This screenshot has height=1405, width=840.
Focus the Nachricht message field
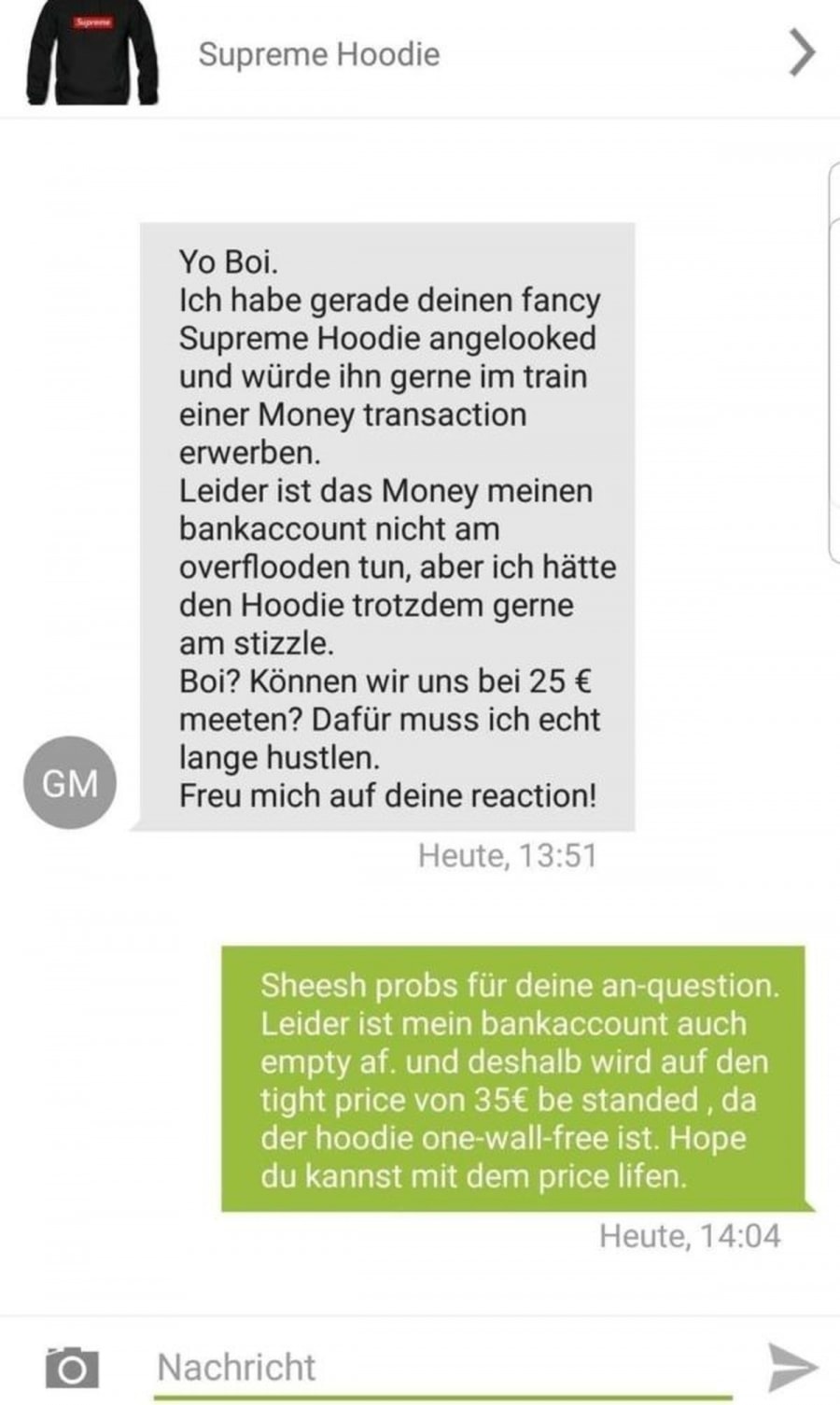tap(439, 1367)
